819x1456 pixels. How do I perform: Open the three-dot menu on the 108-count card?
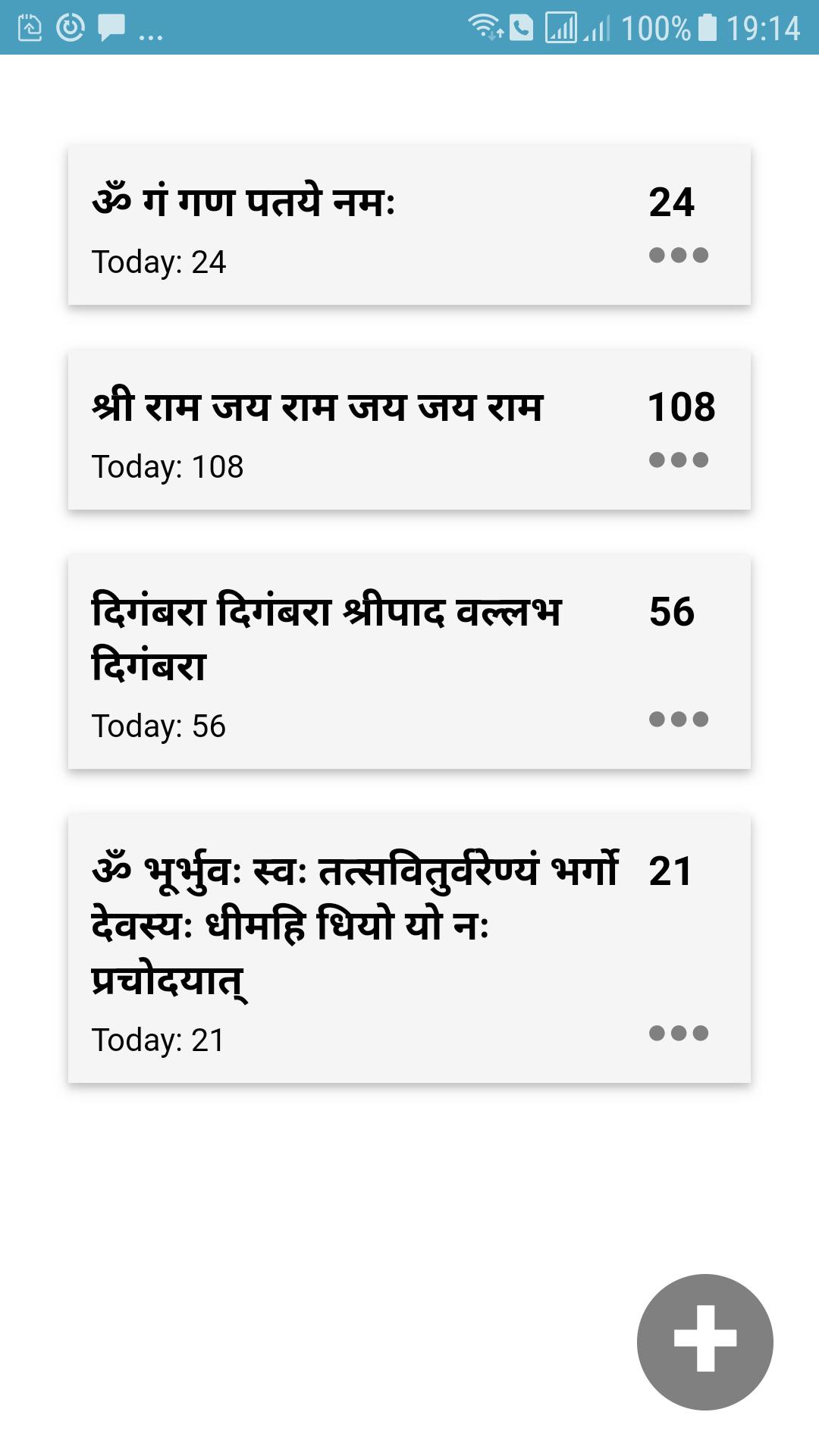(679, 460)
